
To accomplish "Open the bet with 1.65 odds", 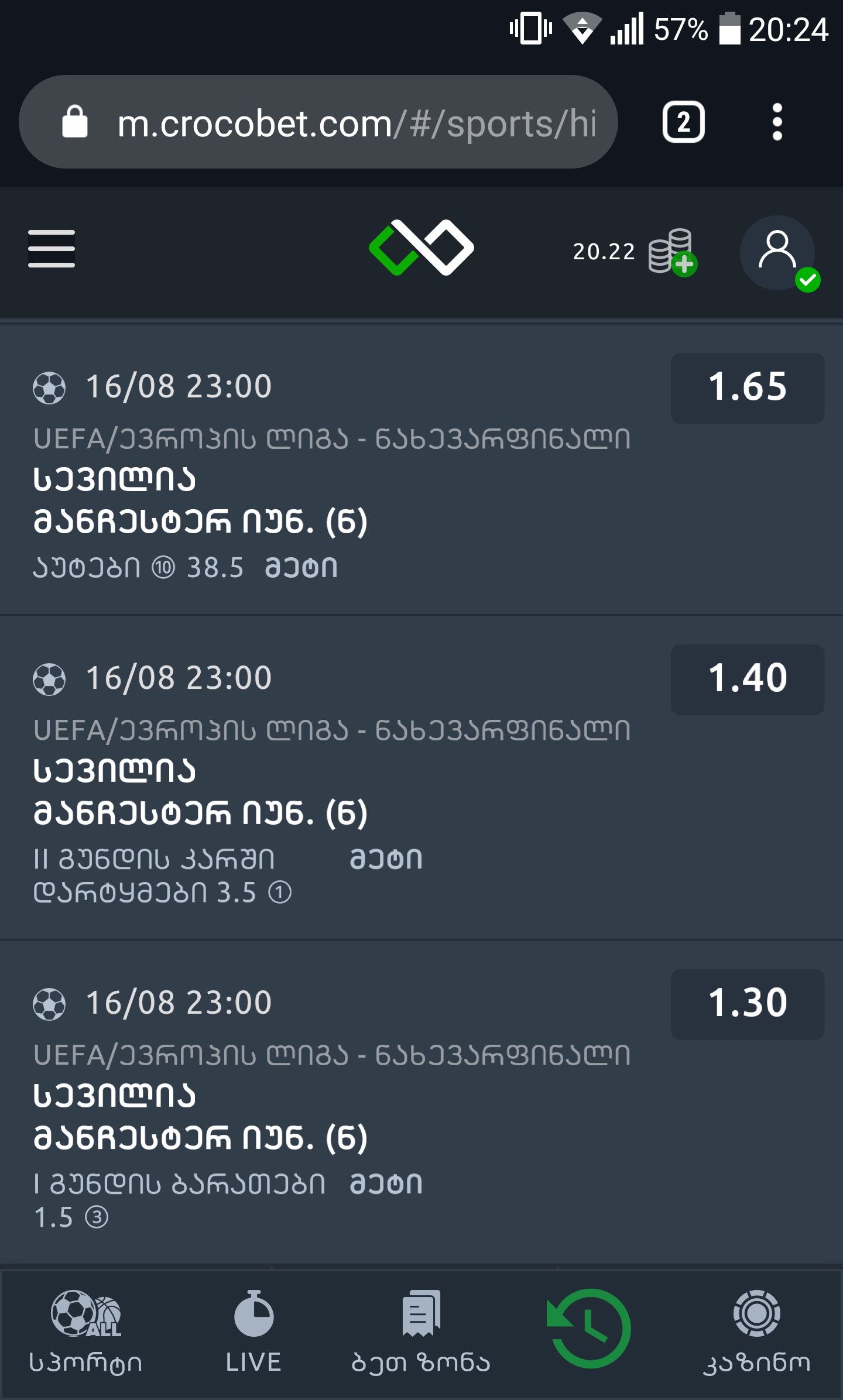I will (747, 388).
